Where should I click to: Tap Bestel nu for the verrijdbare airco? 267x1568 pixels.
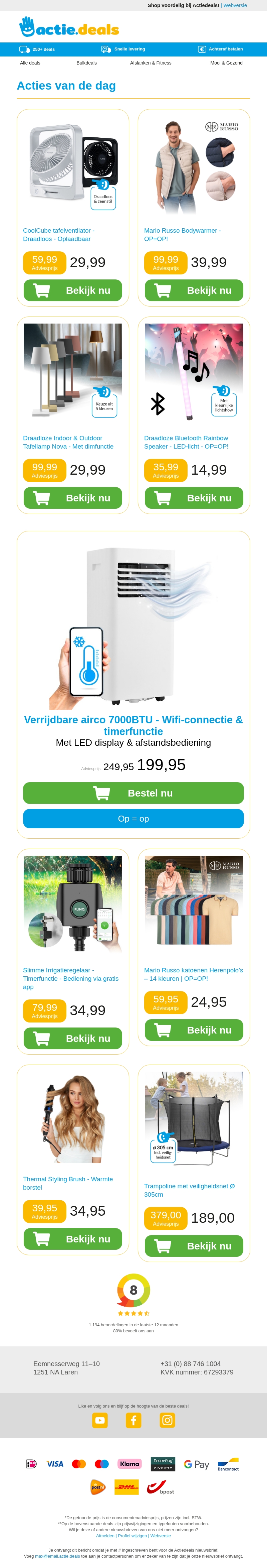(133, 793)
